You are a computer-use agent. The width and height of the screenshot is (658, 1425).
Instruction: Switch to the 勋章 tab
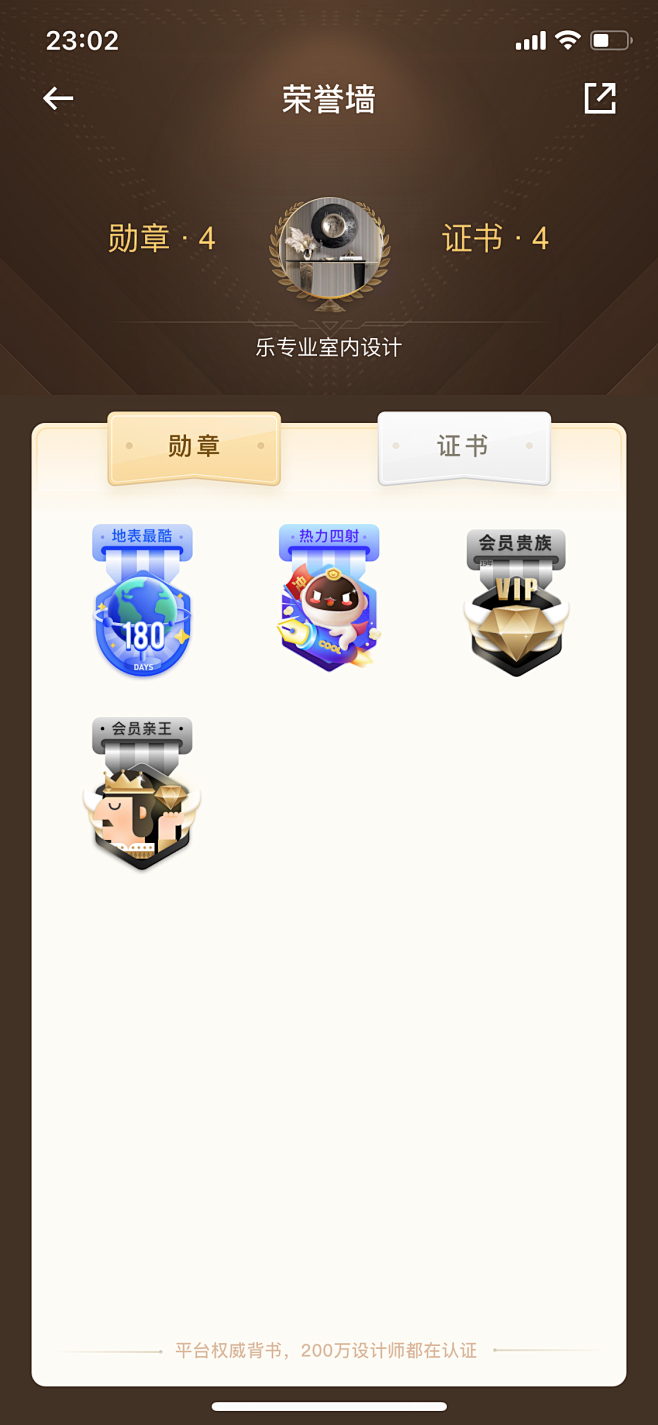[x=194, y=447]
